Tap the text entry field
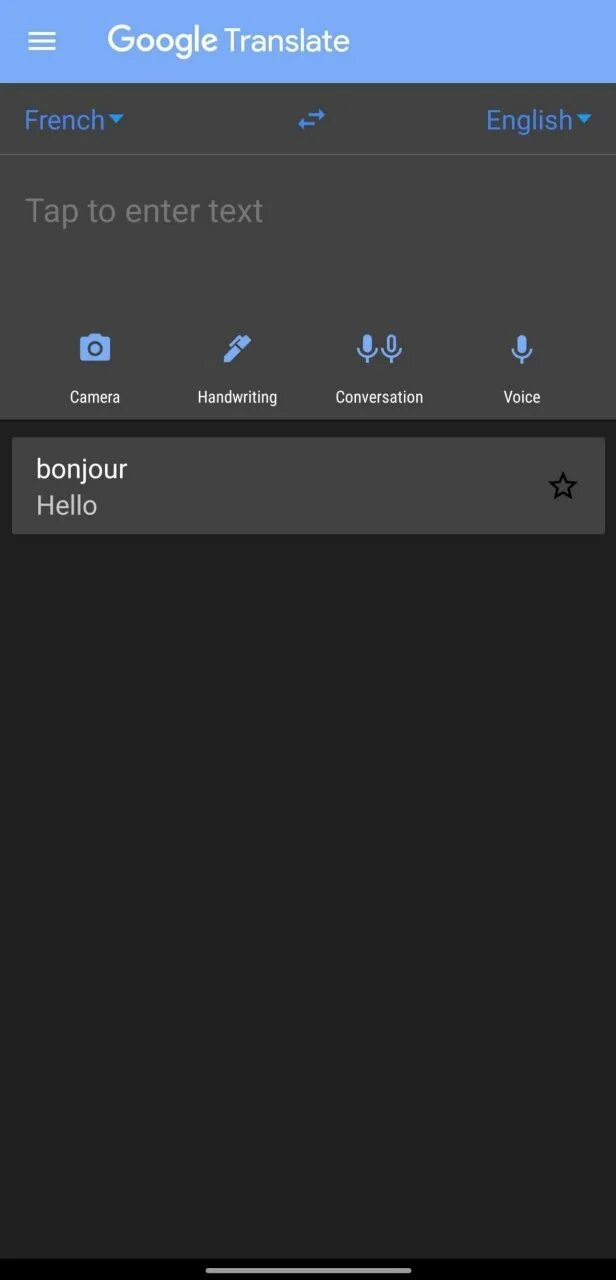The image size is (616, 1280). pos(308,230)
